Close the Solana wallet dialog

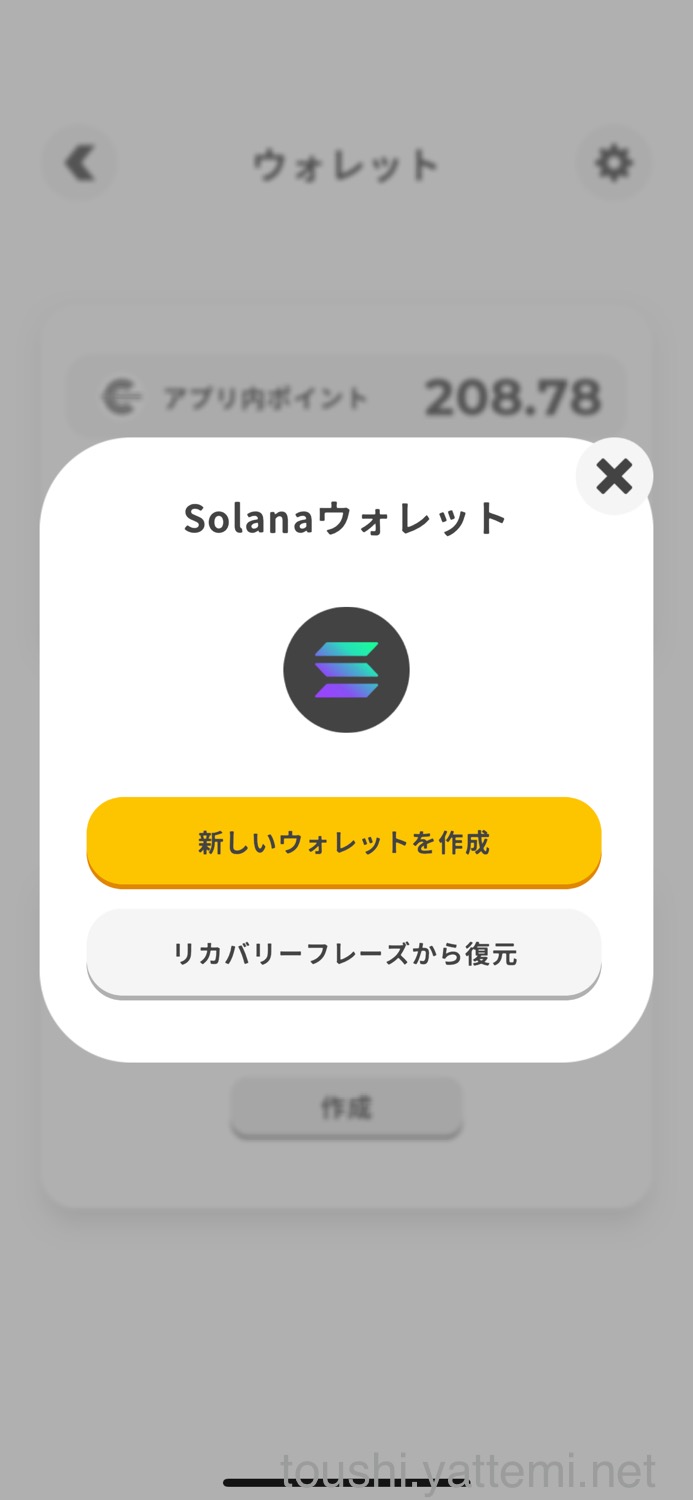(614, 477)
